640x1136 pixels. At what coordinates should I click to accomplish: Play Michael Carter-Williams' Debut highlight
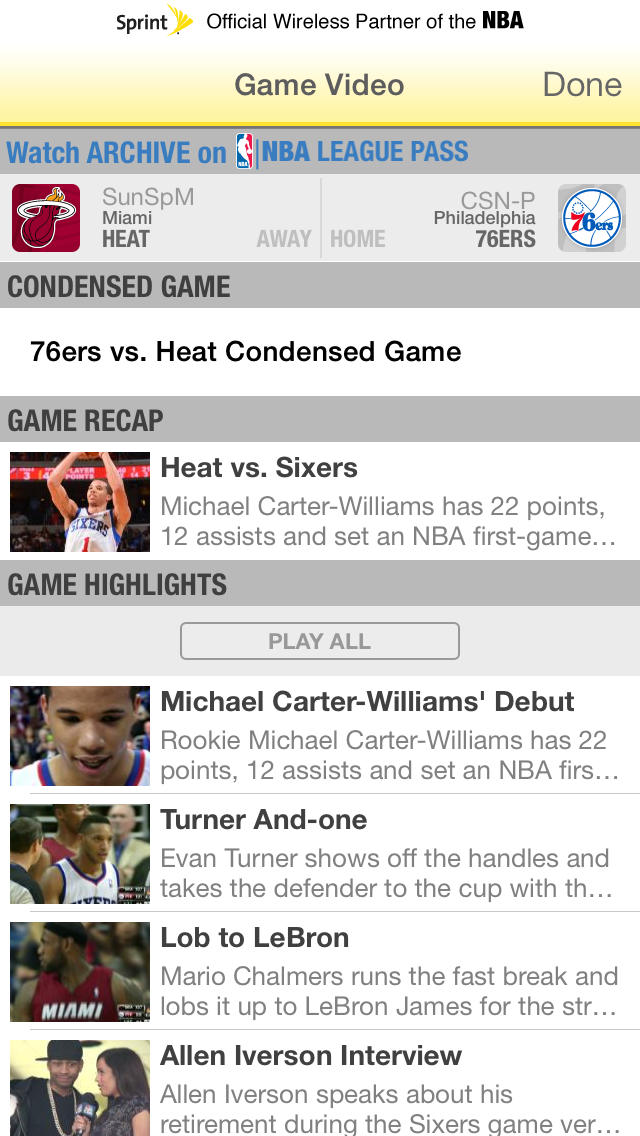(x=320, y=735)
